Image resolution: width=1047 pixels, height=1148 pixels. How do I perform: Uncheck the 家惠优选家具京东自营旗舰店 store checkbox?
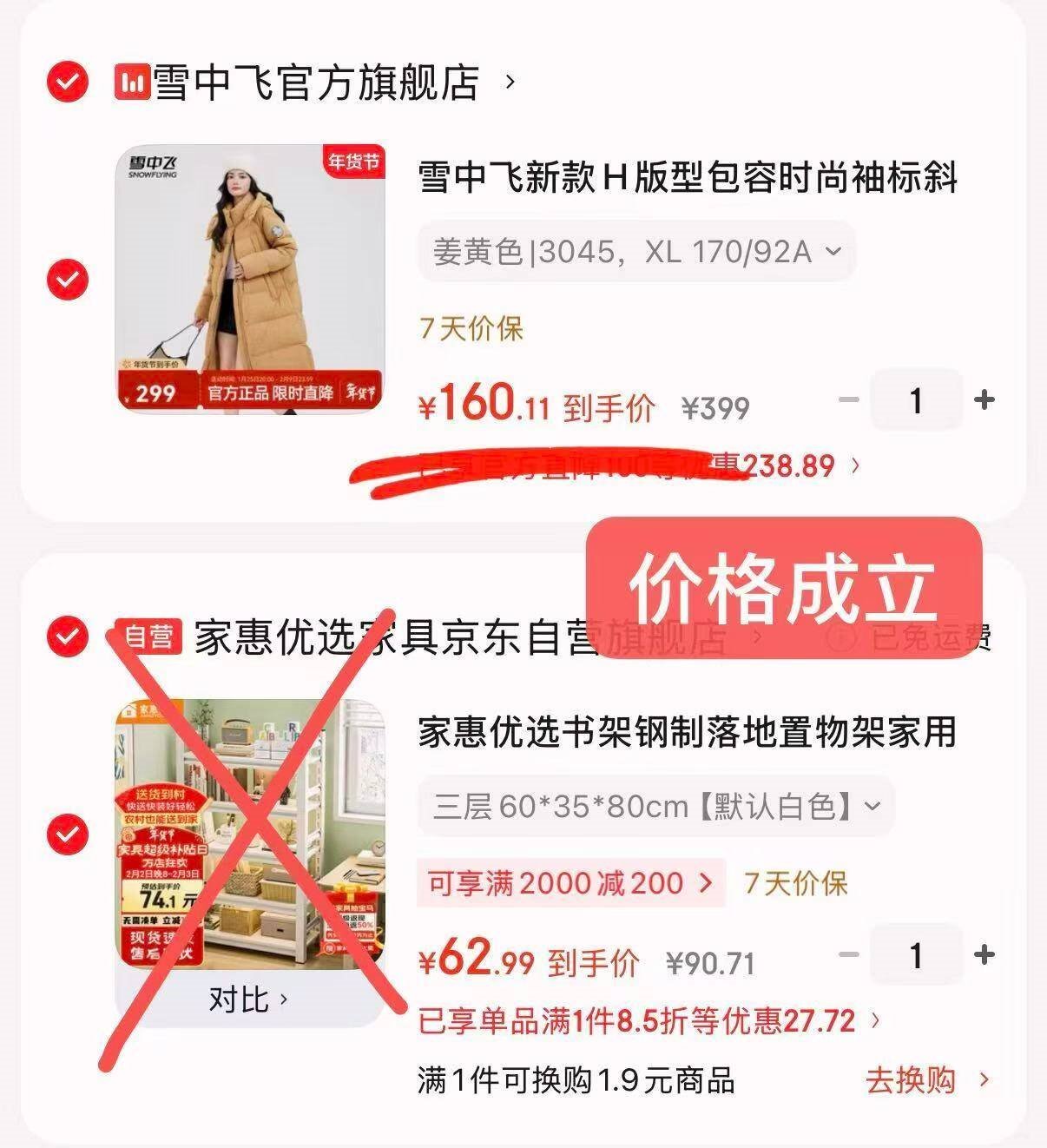point(68,637)
